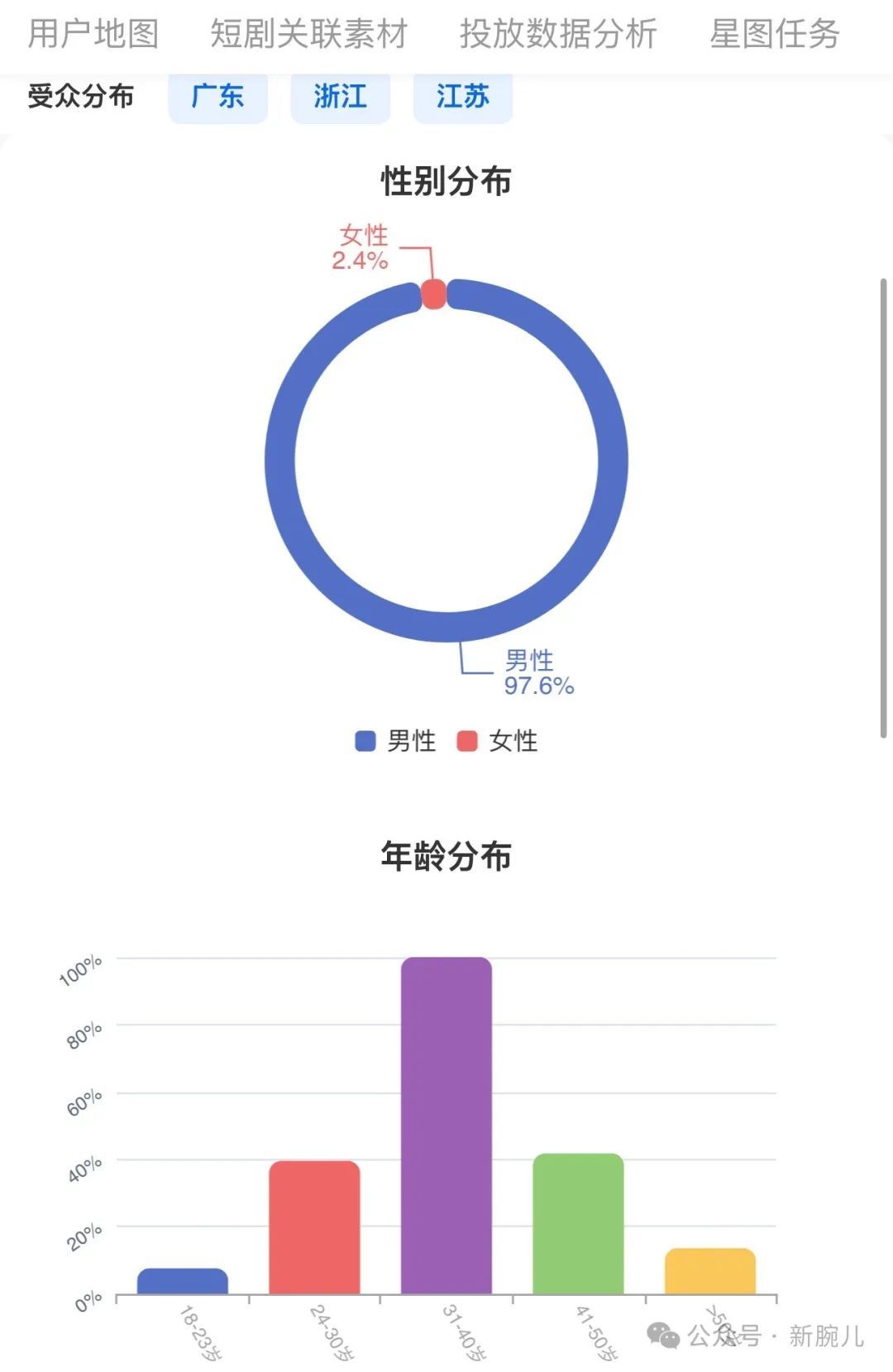The width and height of the screenshot is (893, 1372).
Task: Select the 星图任务 tab
Action: (x=775, y=34)
